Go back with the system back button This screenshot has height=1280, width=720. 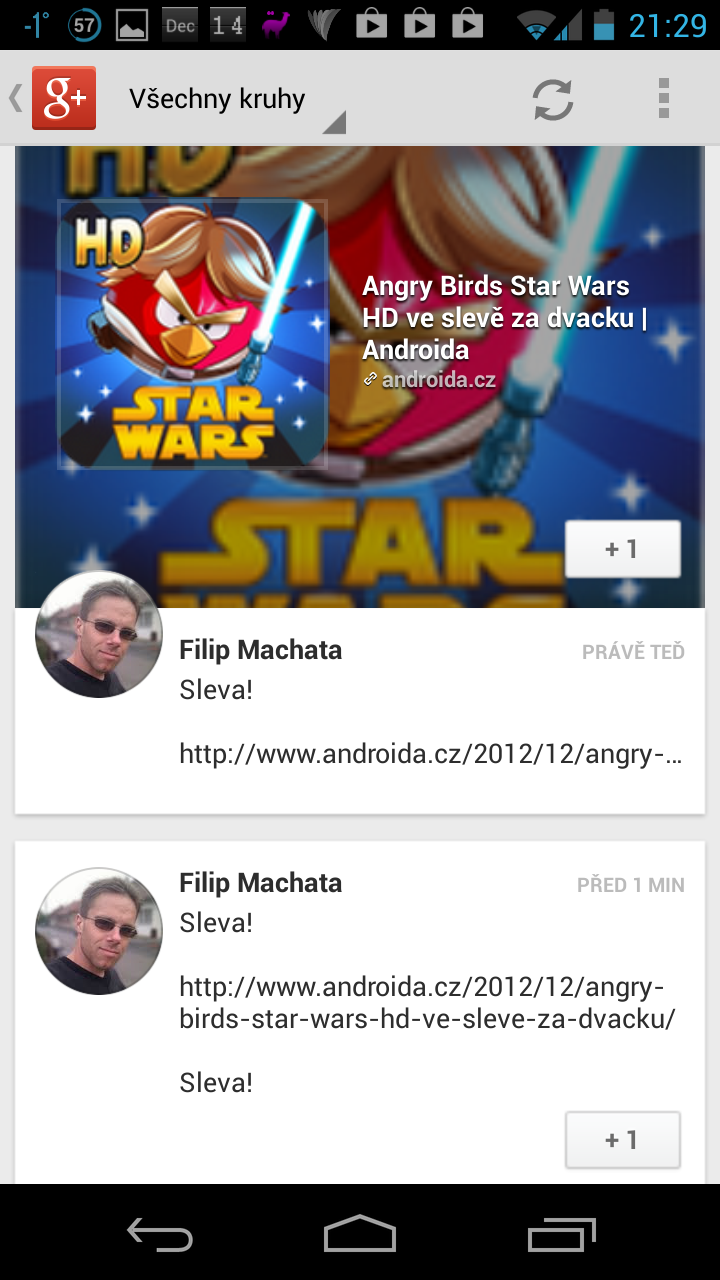[x=160, y=1233]
